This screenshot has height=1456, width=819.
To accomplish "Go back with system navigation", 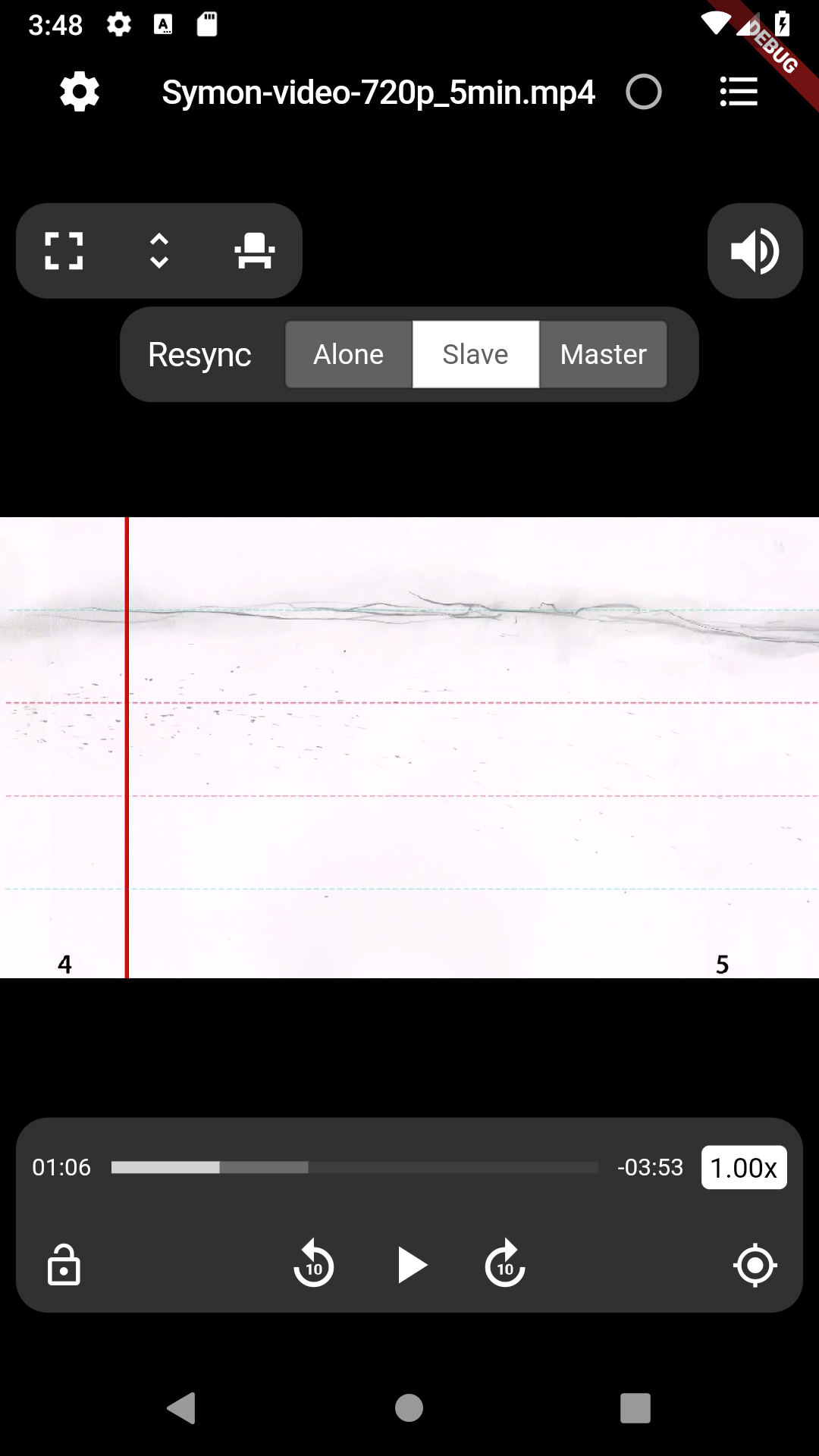I will click(x=182, y=1408).
